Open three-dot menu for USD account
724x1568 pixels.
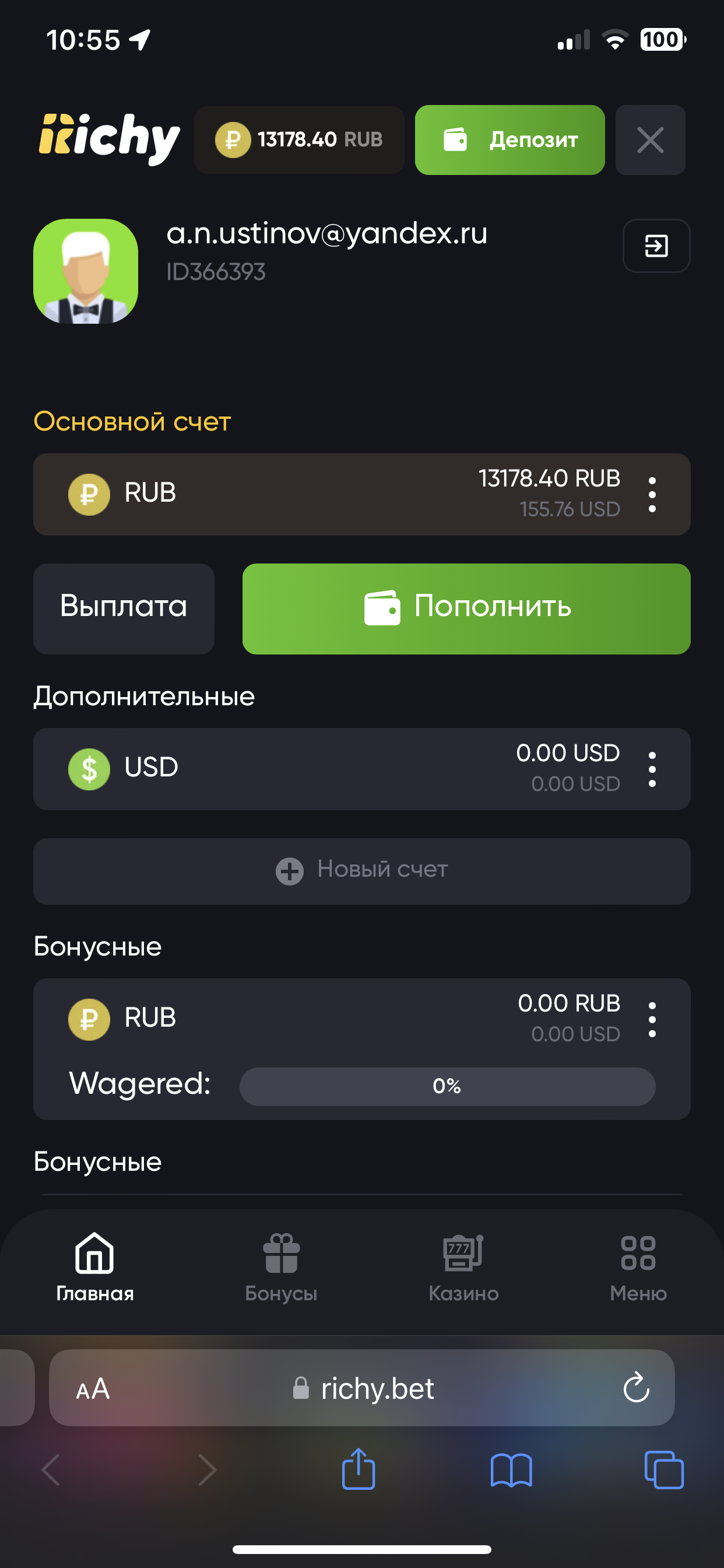click(652, 769)
